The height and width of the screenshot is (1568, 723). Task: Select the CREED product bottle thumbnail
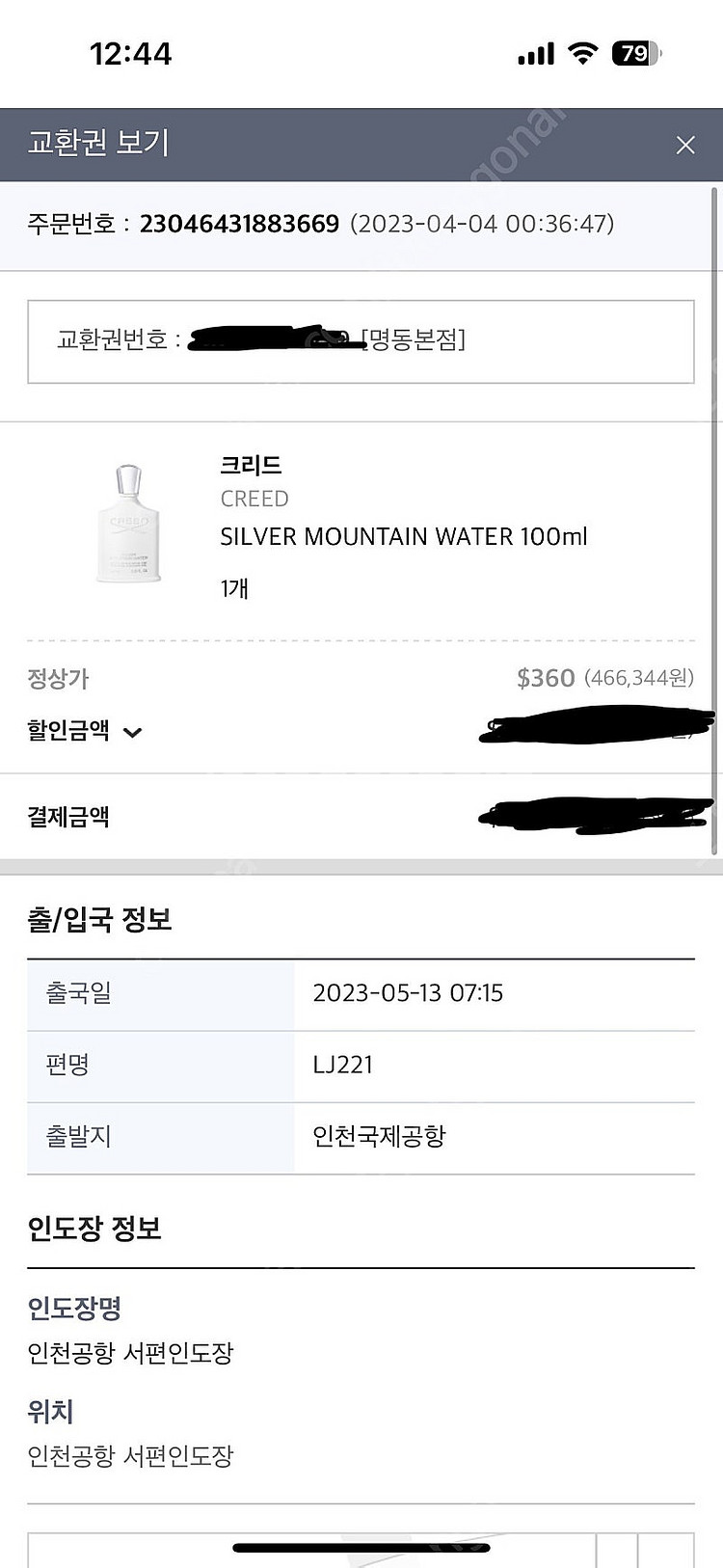coord(126,521)
